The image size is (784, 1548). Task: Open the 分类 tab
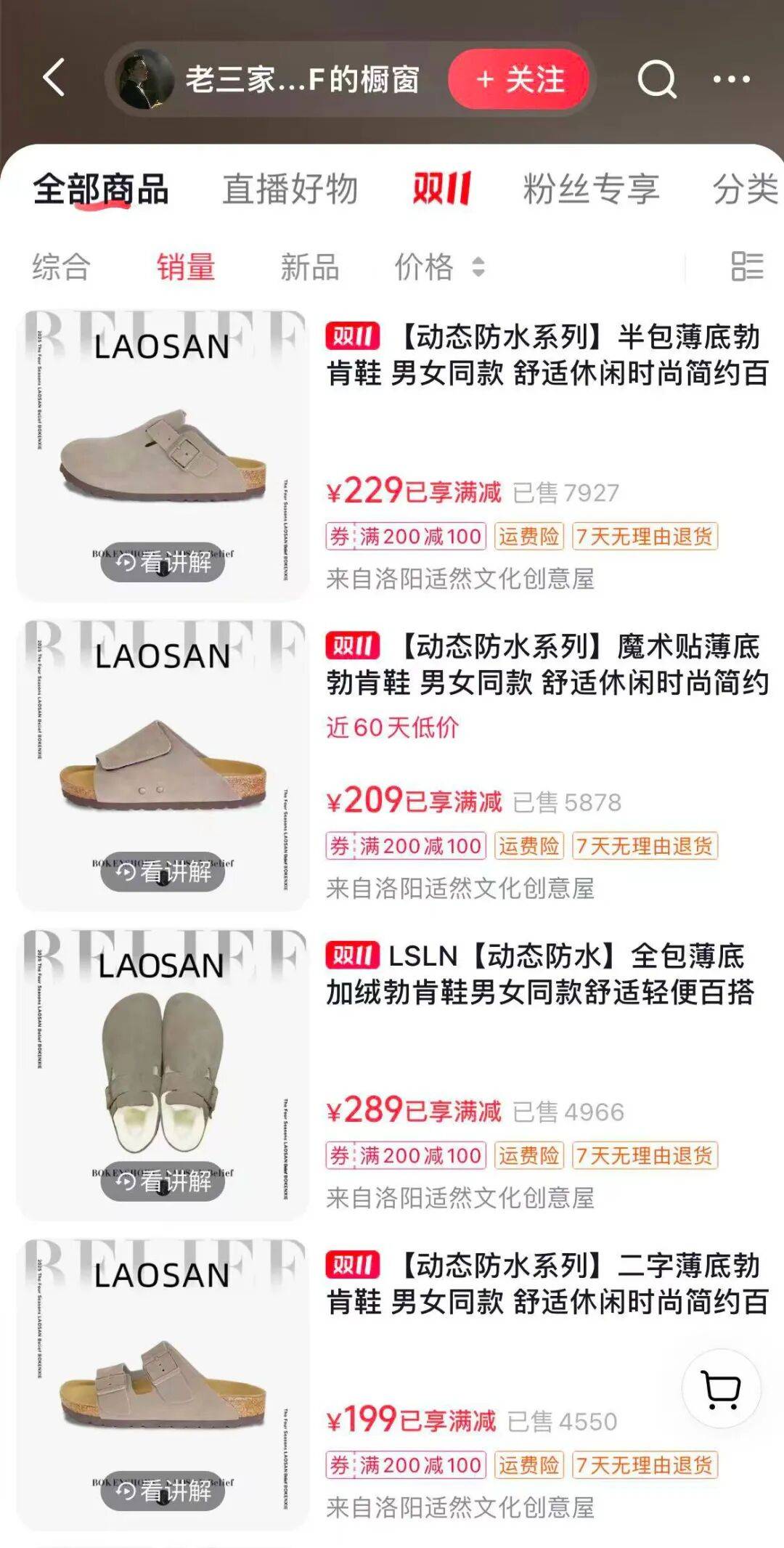745,190
